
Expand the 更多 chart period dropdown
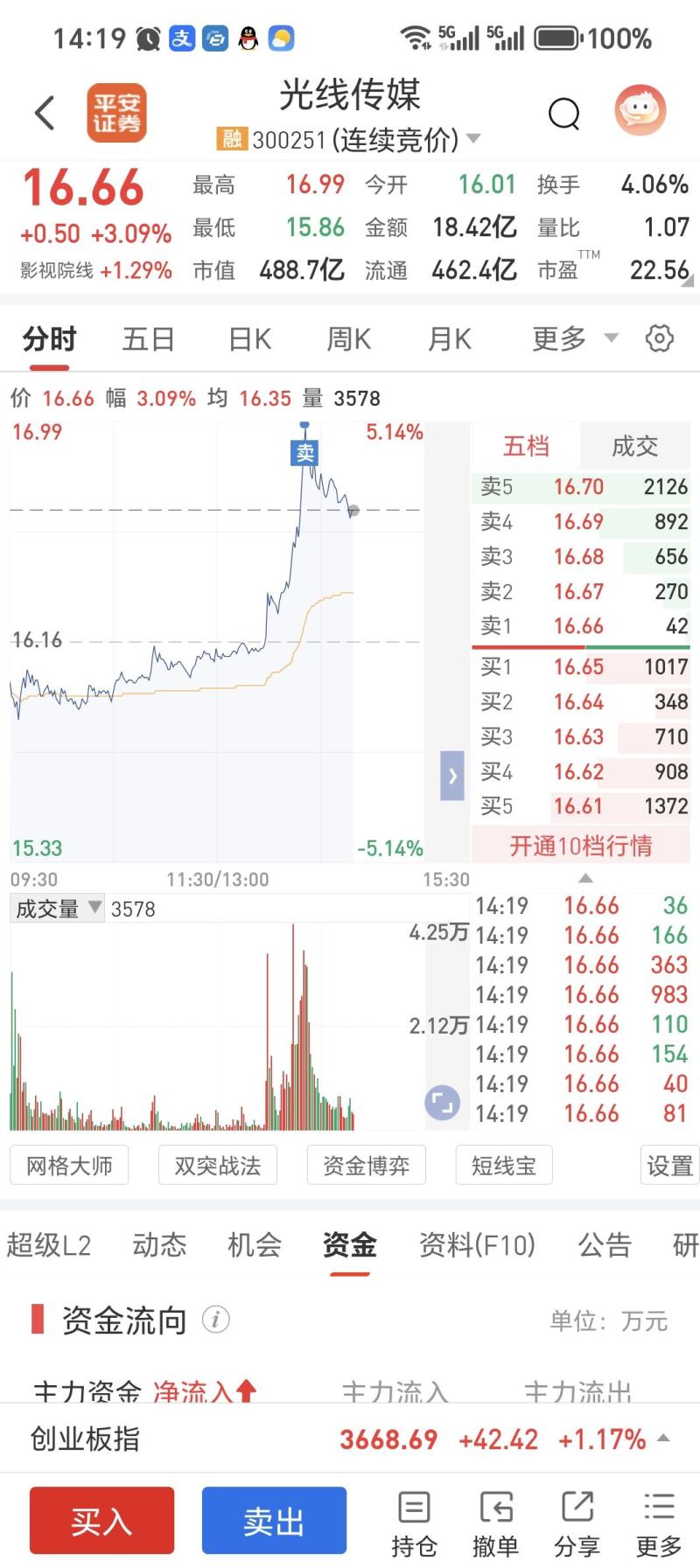click(x=574, y=338)
